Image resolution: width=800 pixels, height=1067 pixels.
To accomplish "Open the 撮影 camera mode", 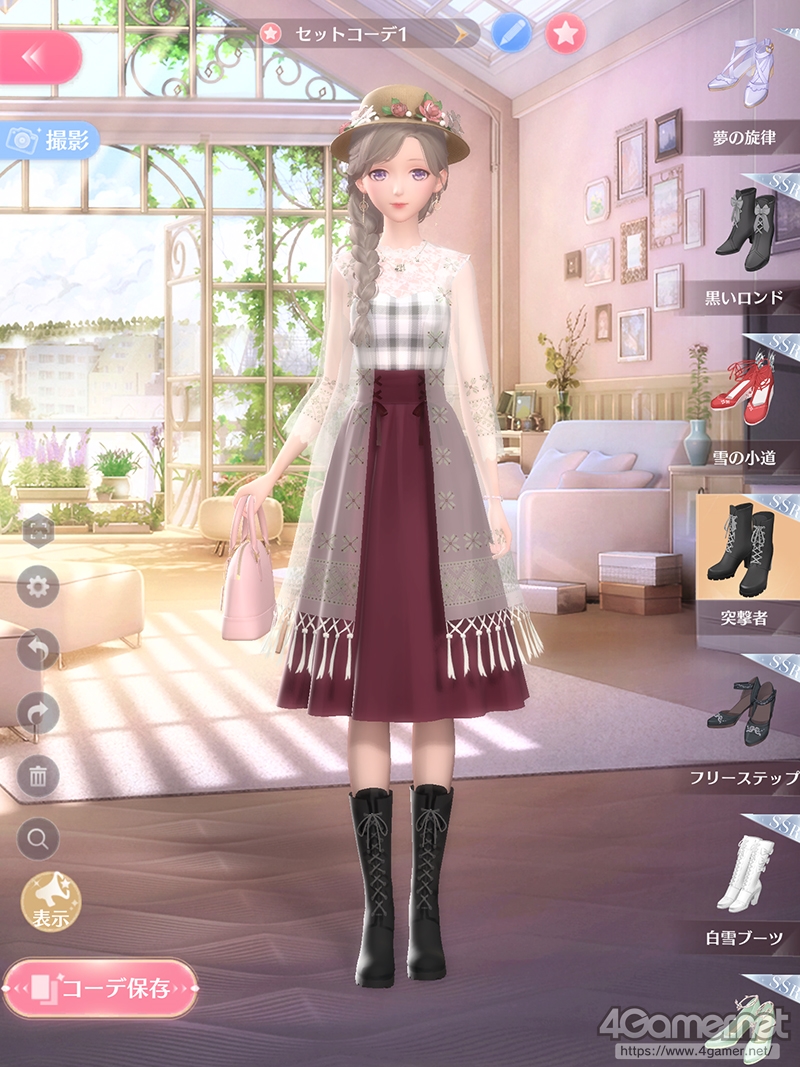I will 50,139.
